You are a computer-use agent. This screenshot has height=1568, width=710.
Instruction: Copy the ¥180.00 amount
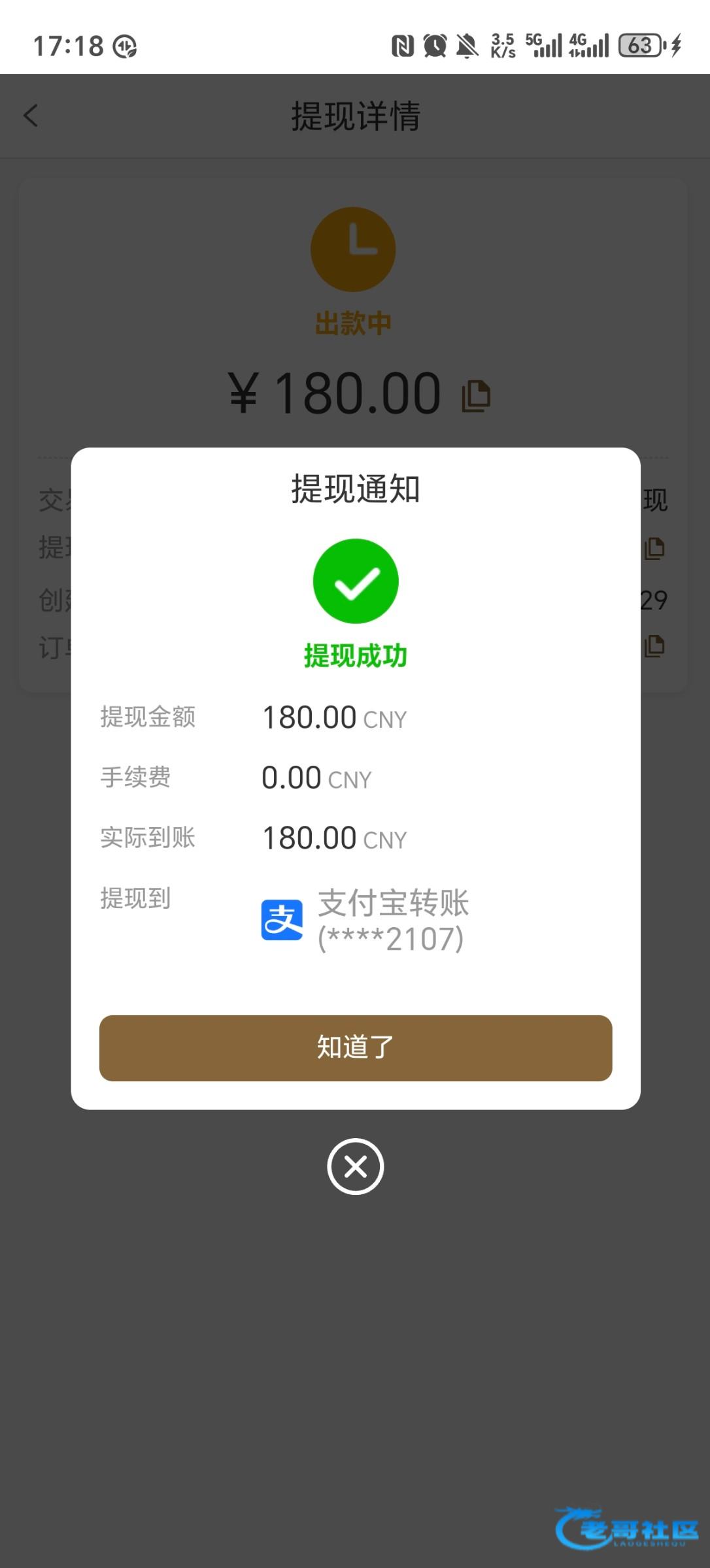pos(476,395)
